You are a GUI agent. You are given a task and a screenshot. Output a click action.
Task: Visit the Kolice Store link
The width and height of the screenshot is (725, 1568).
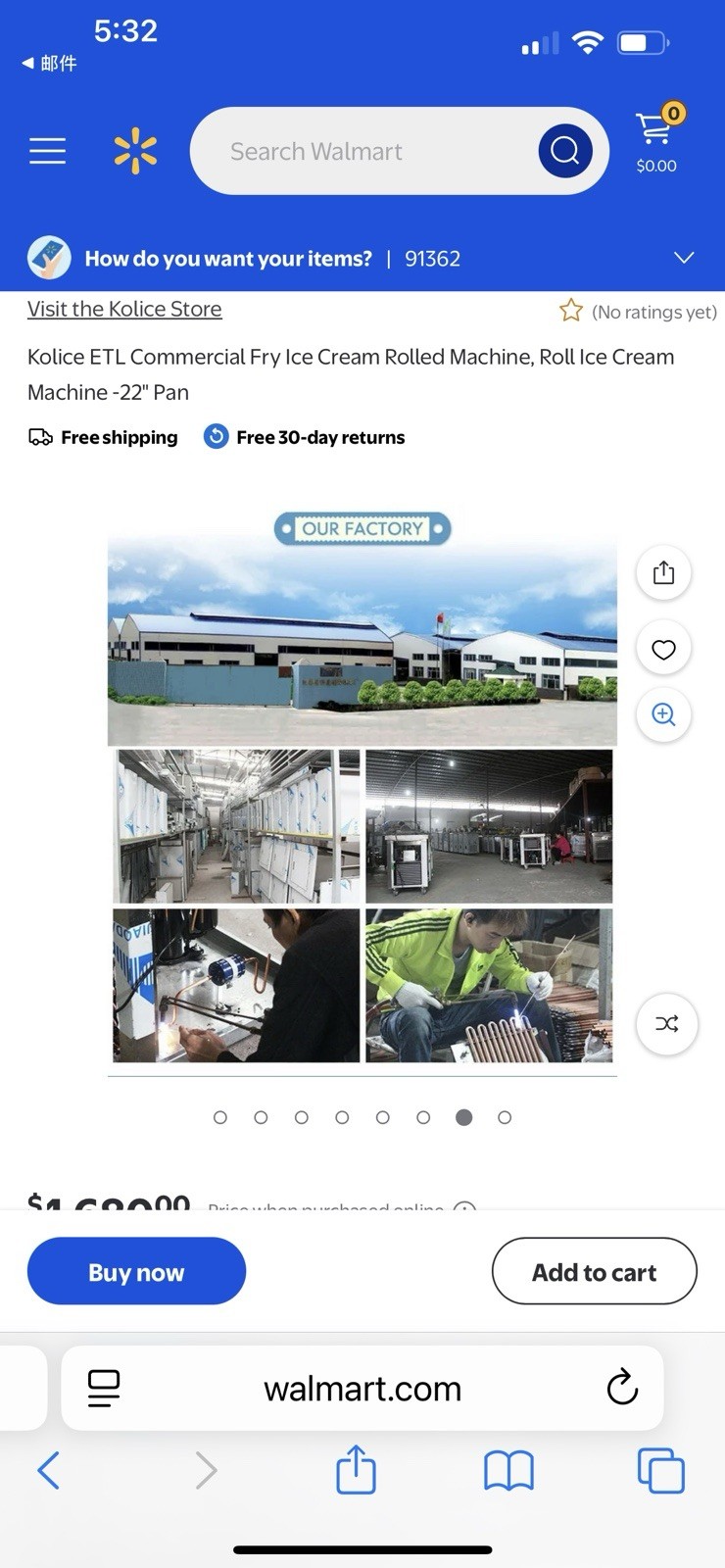124,309
